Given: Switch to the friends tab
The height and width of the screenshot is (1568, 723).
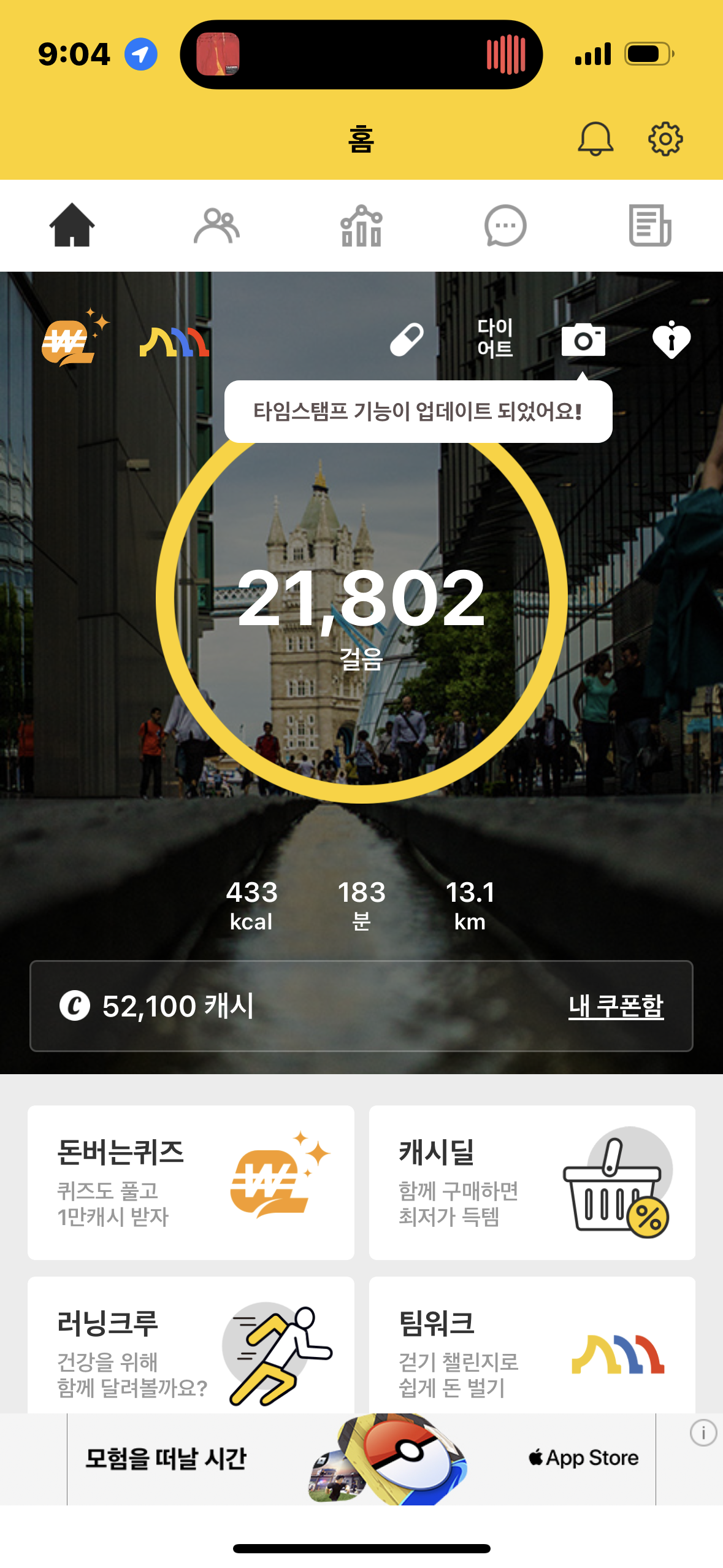Looking at the screenshot, I should coord(216,226).
